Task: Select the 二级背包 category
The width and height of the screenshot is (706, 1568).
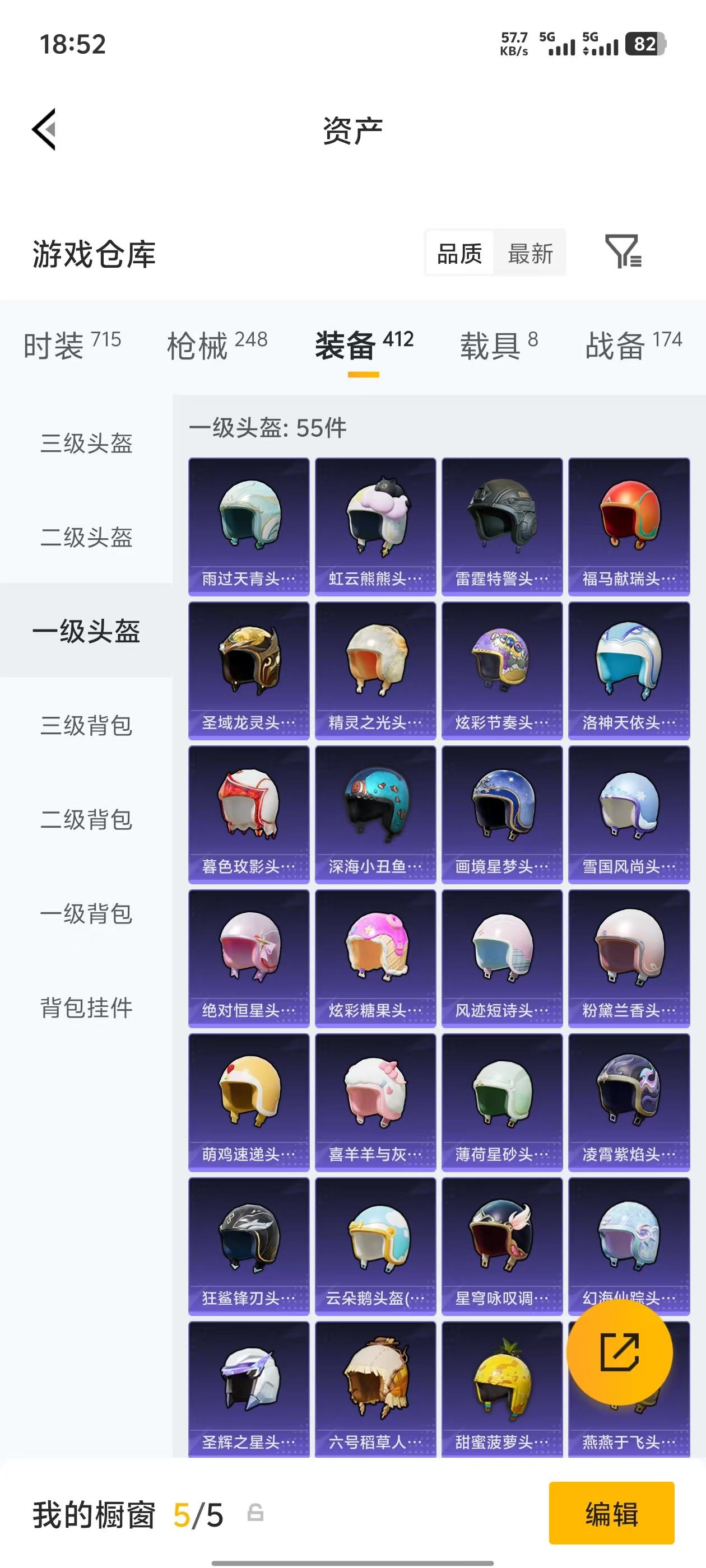Action: coord(86,820)
